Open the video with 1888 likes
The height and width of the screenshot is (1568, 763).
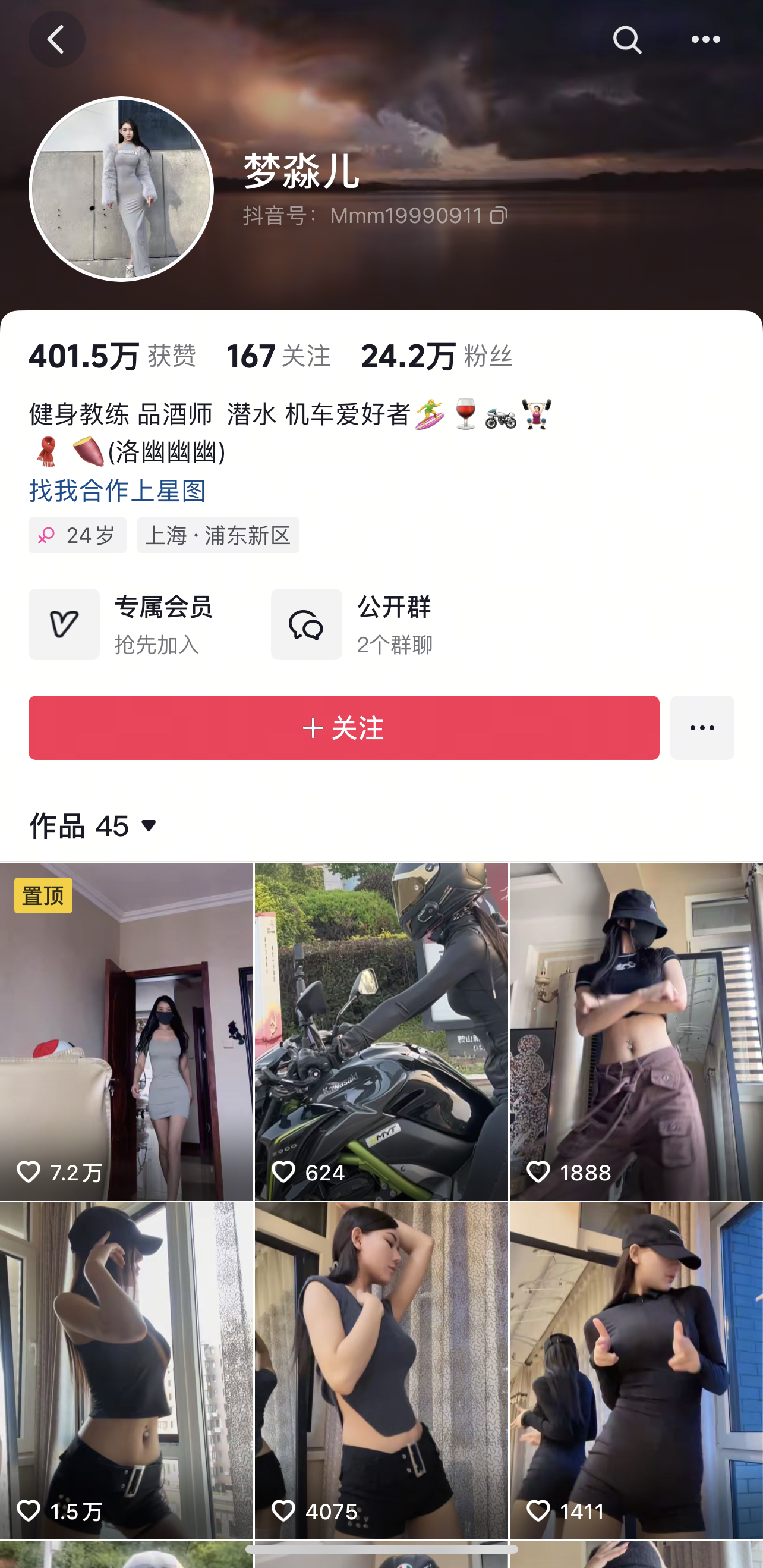[636, 1031]
